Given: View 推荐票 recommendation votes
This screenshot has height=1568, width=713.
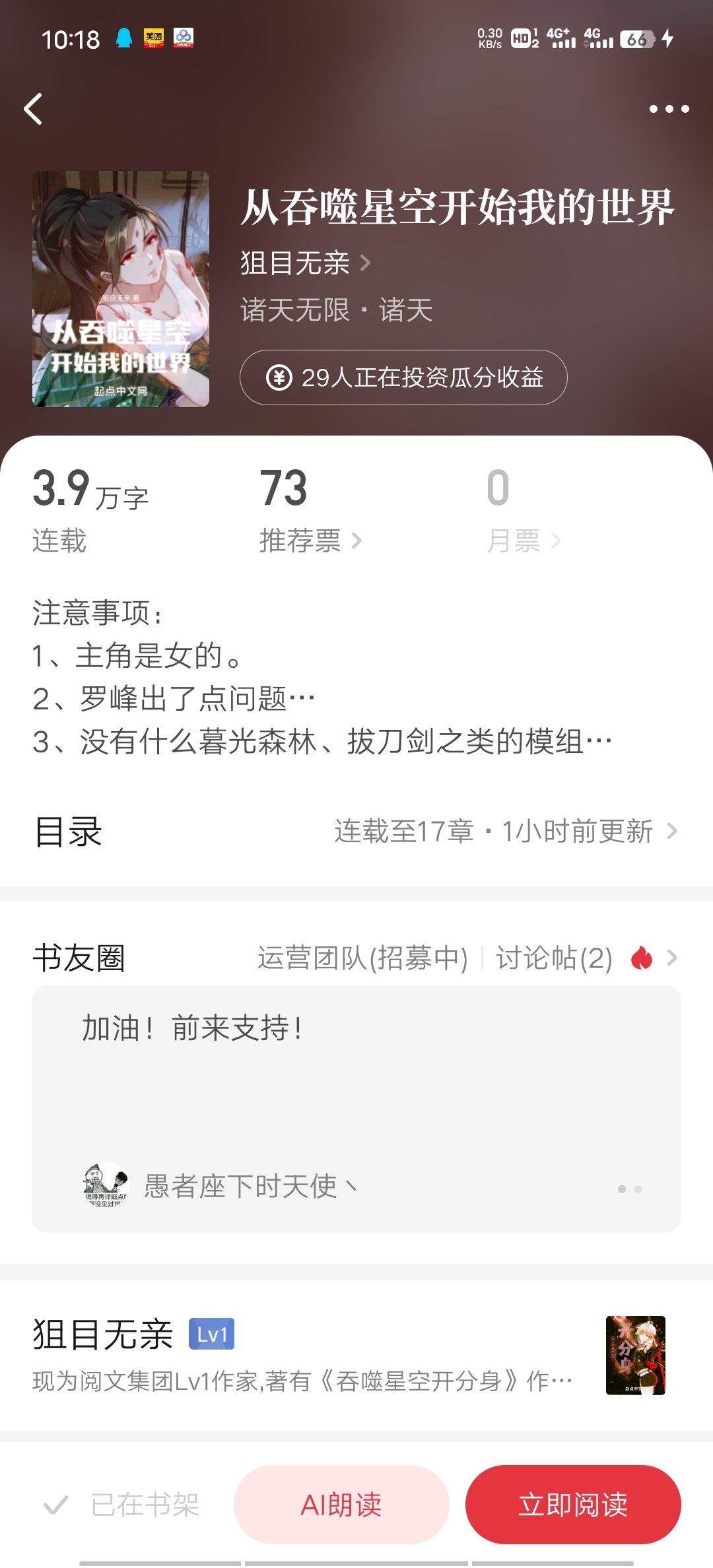Looking at the screenshot, I should click(x=310, y=540).
